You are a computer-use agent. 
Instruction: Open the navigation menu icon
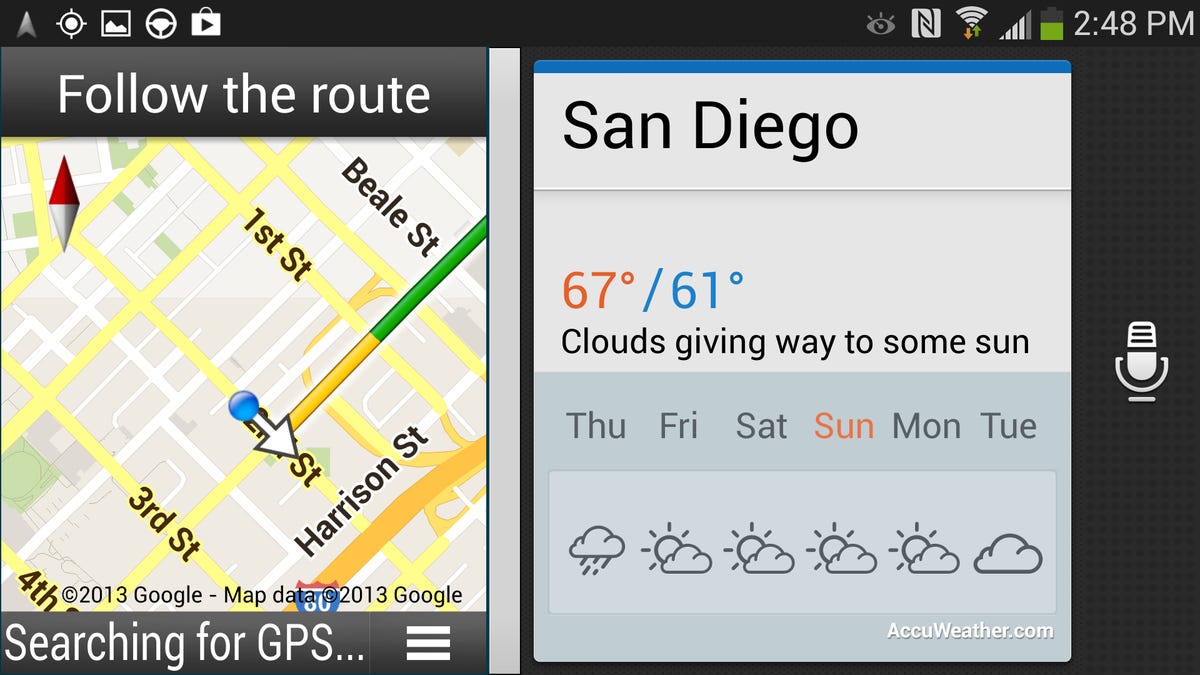428,644
